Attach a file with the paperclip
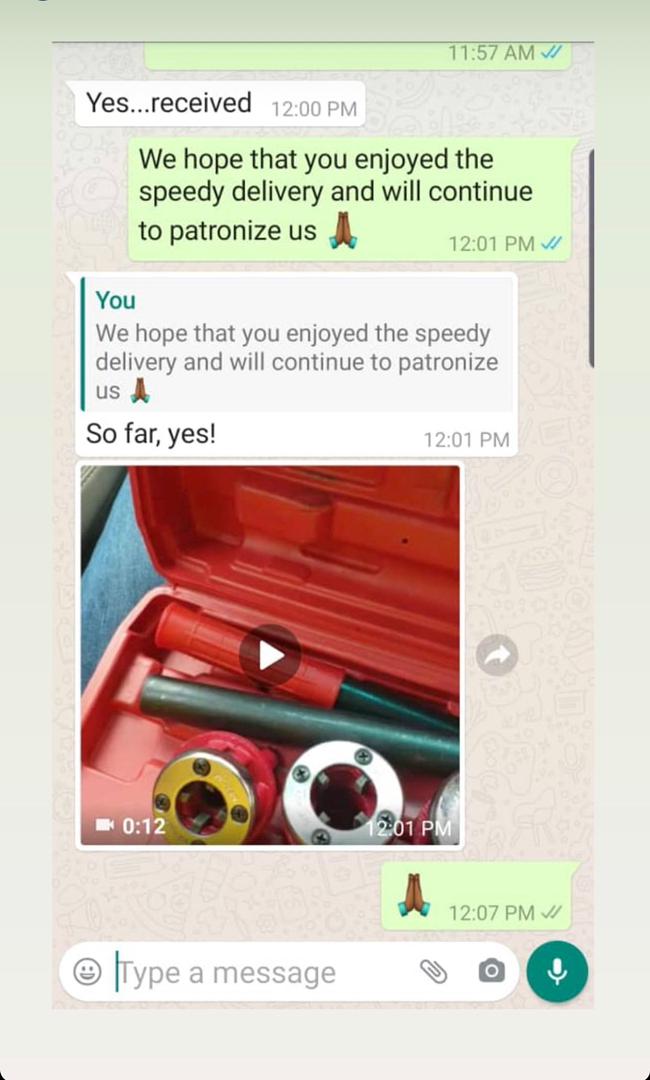The width and height of the screenshot is (650, 1080). pyautogui.click(x=433, y=971)
